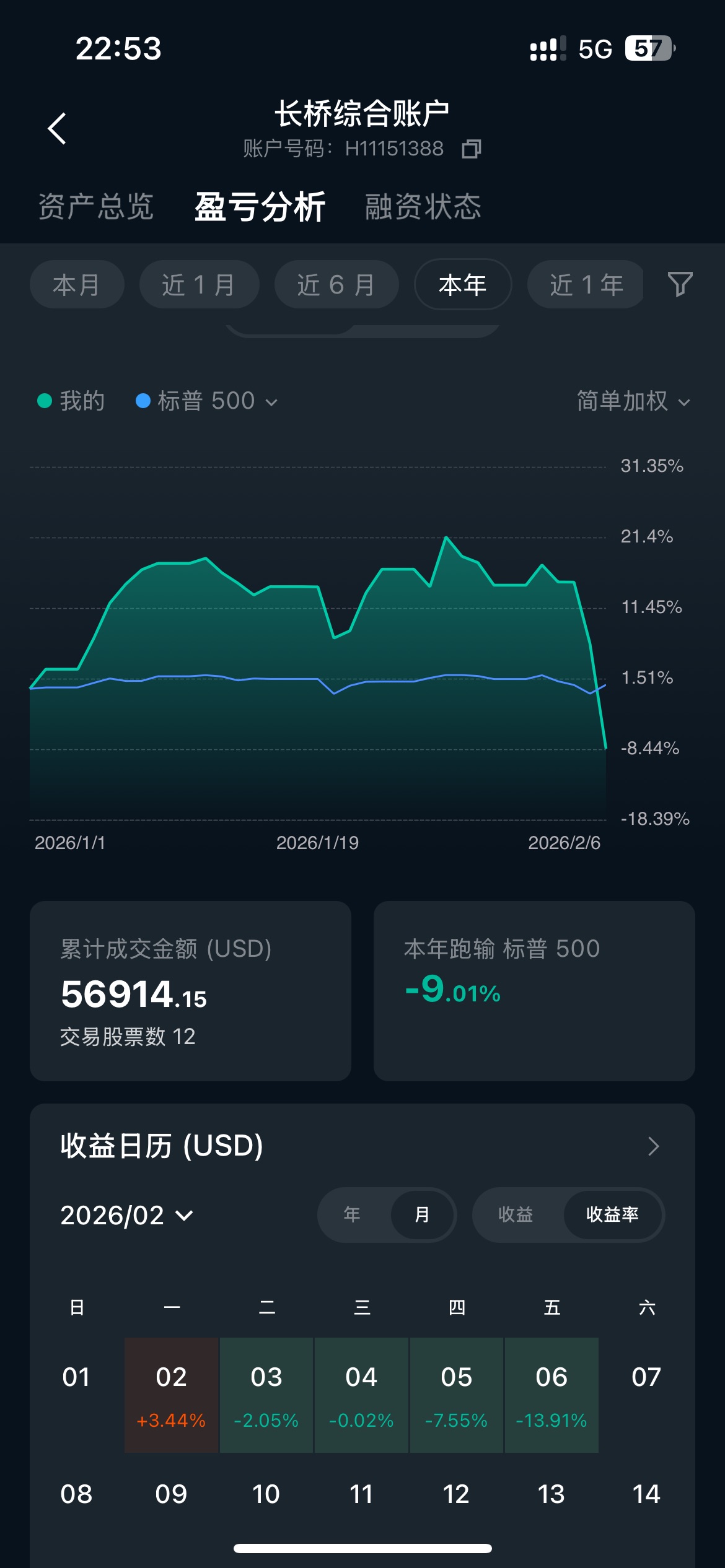Open the 2026/02 month picker
This screenshot has height=1568, width=725.
(x=127, y=1215)
